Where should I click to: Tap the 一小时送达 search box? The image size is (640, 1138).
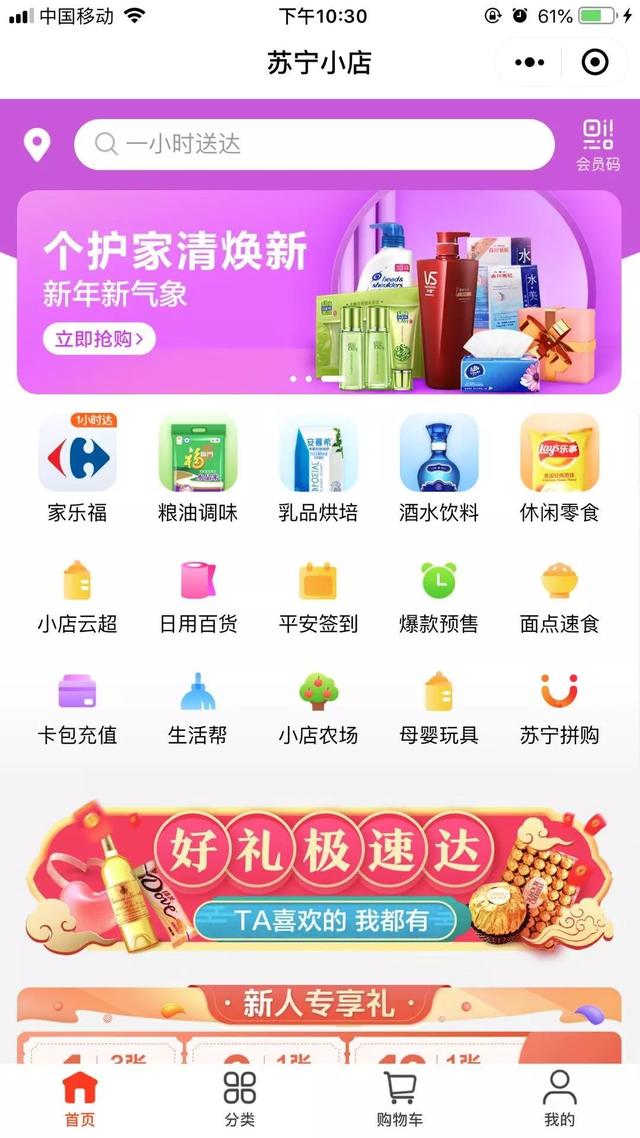click(314, 145)
